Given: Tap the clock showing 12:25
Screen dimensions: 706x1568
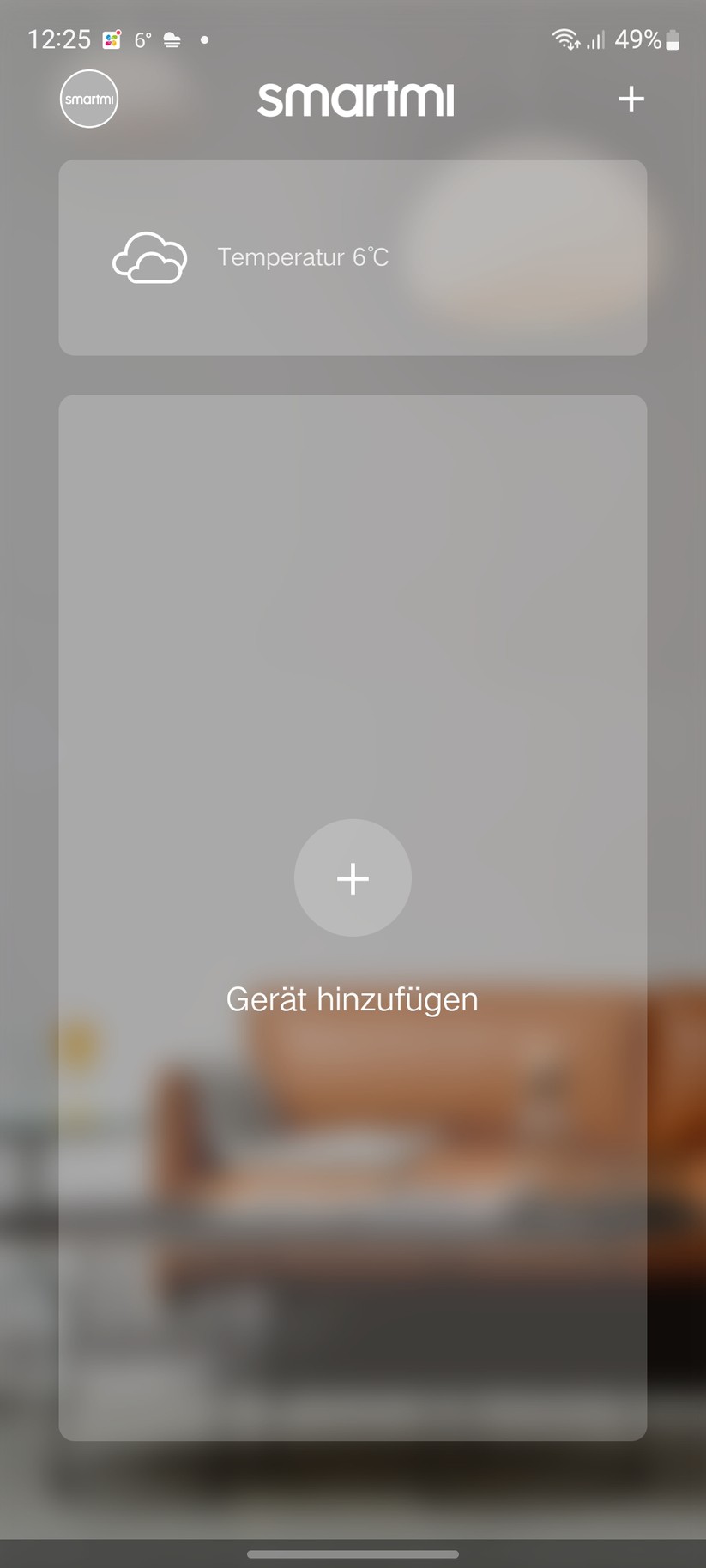Looking at the screenshot, I should [x=58, y=39].
